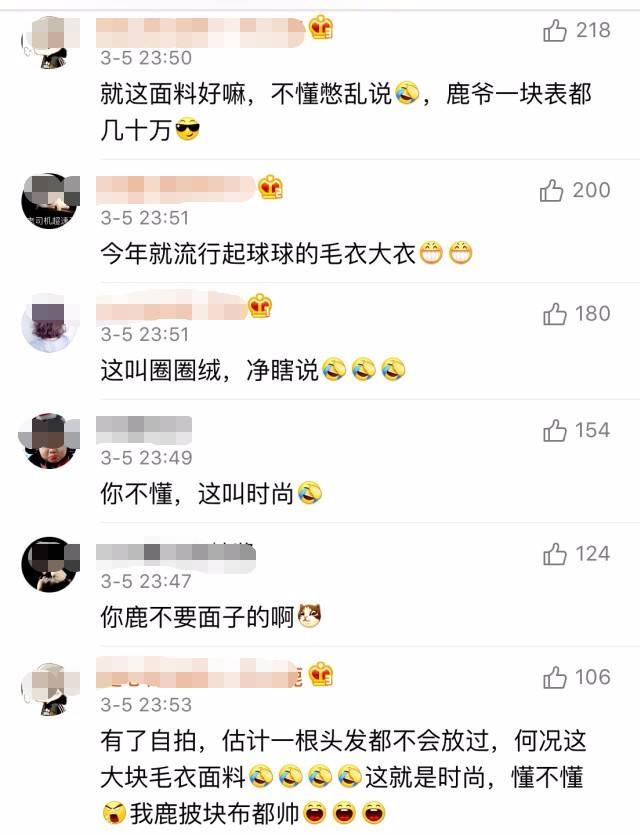The height and width of the screenshot is (835, 640).
Task: Like the comment with 106 likes
Action: pyautogui.click(x=555, y=677)
